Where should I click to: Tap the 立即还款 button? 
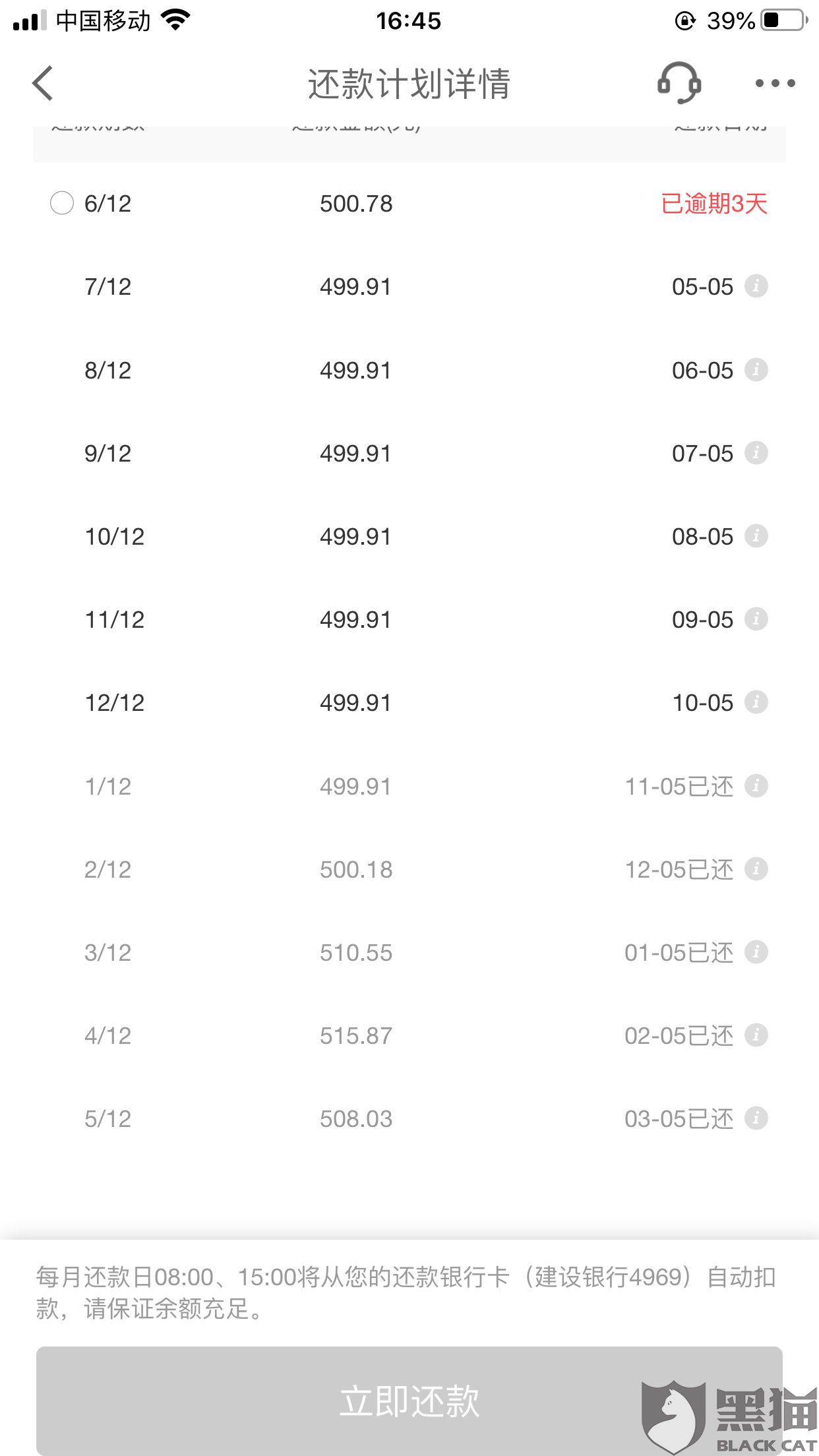pos(409,1401)
